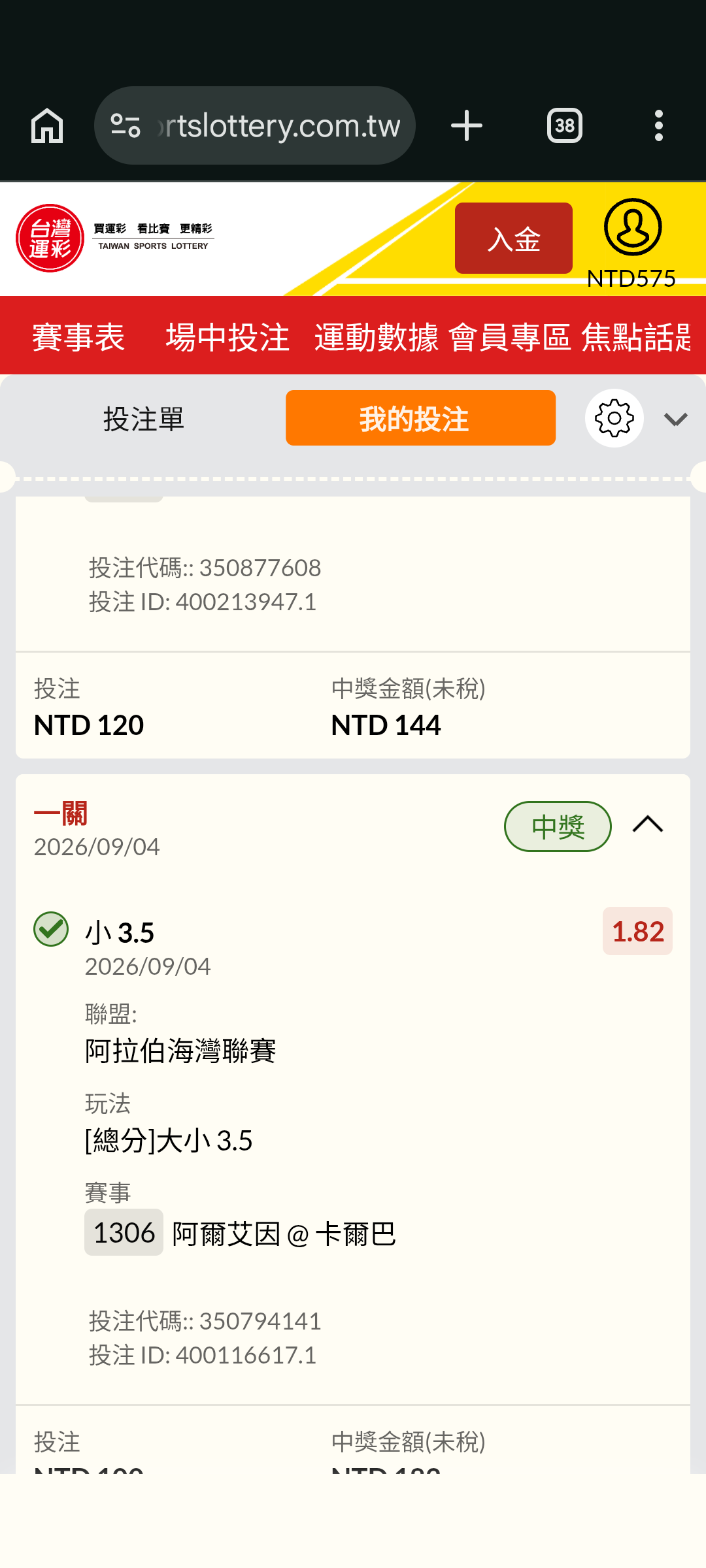Tap the Taiwan Sports Lottery logo
The height and width of the screenshot is (1568, 706).
(115, 238)
